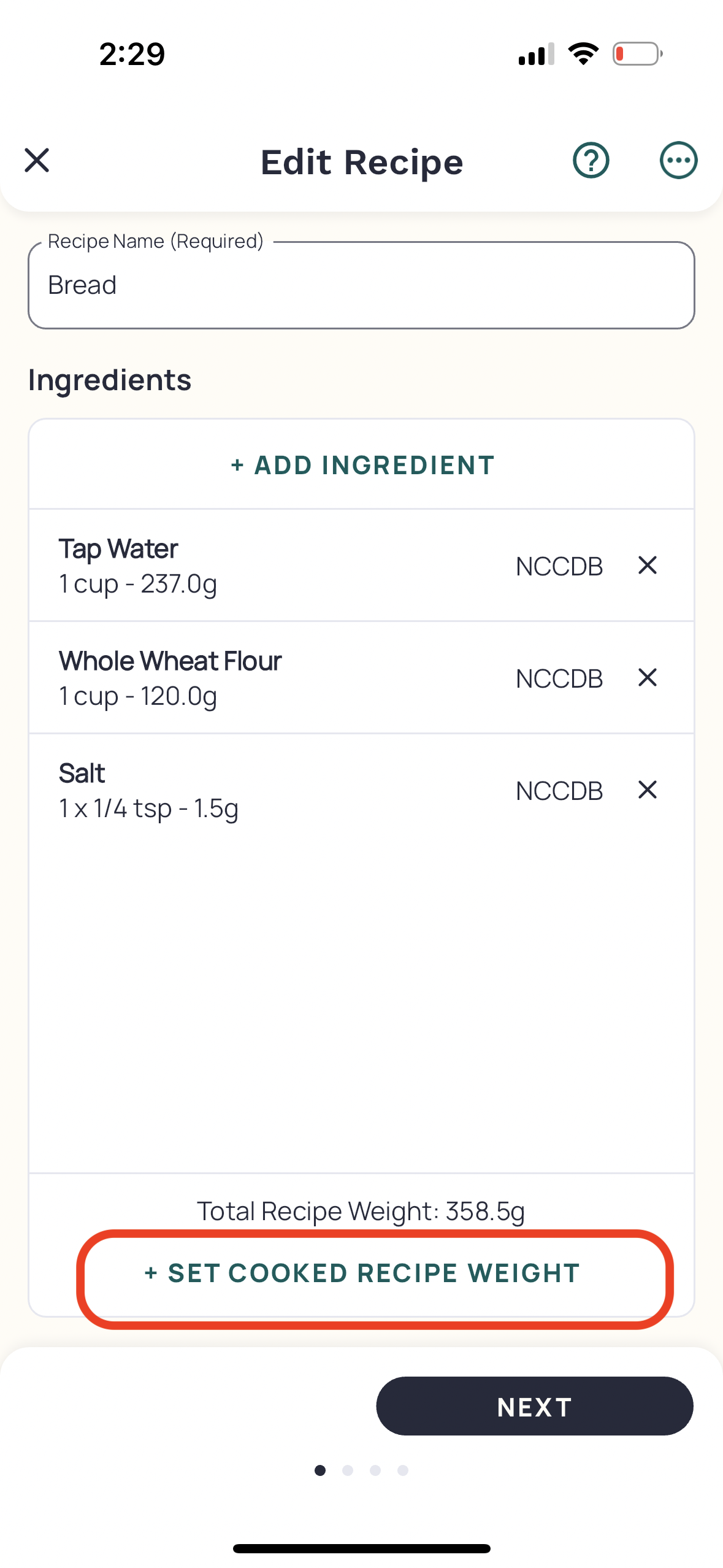Image resolution: width=723 pixels, height=1568 pixels.
Task: Edit the Recipe Name field
Action: pyautogui.click(x=361, y=285)
